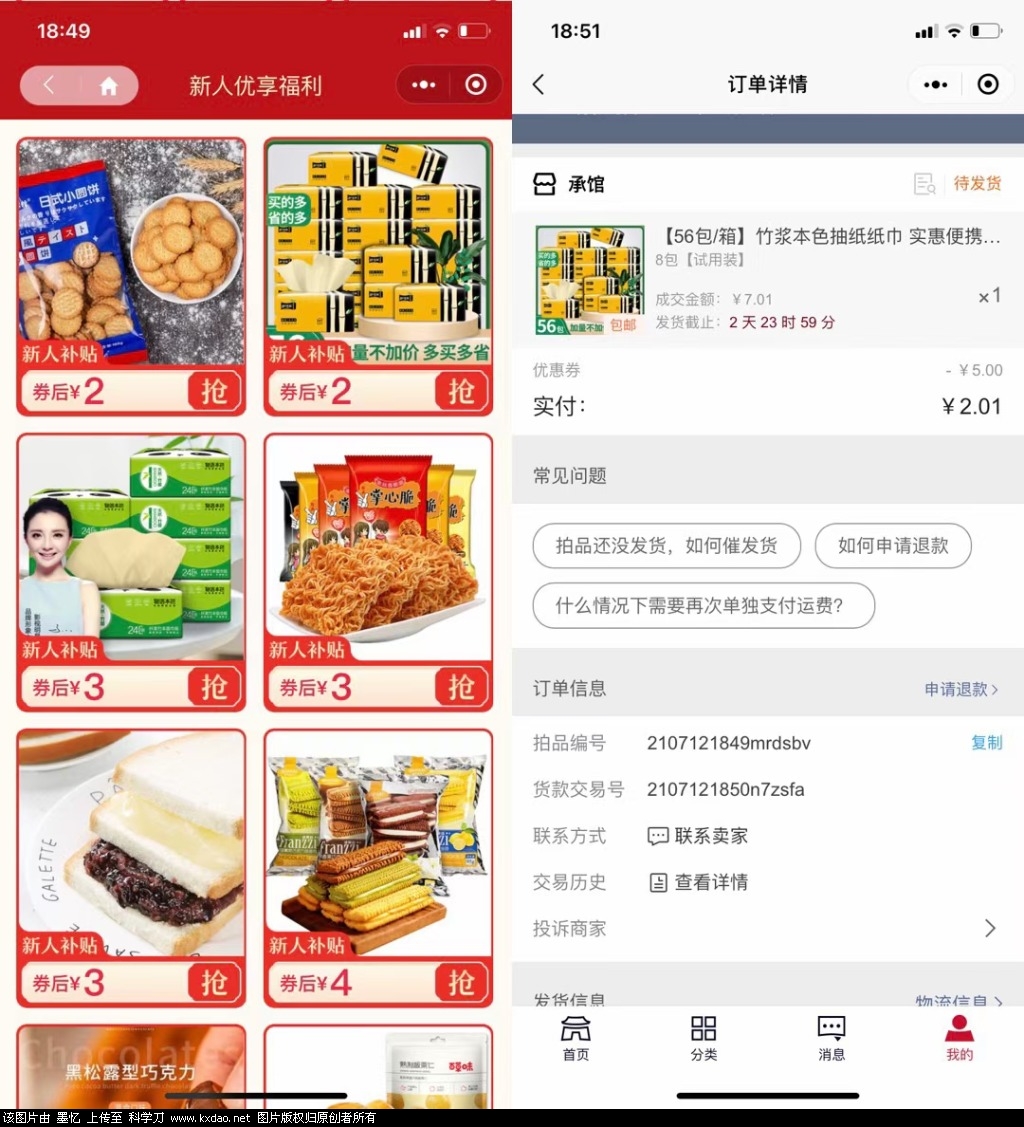Open the 投诉商家 row
Image resolution: width=1024 pixels, height=1127 pixels.
(x=765, y=928)
